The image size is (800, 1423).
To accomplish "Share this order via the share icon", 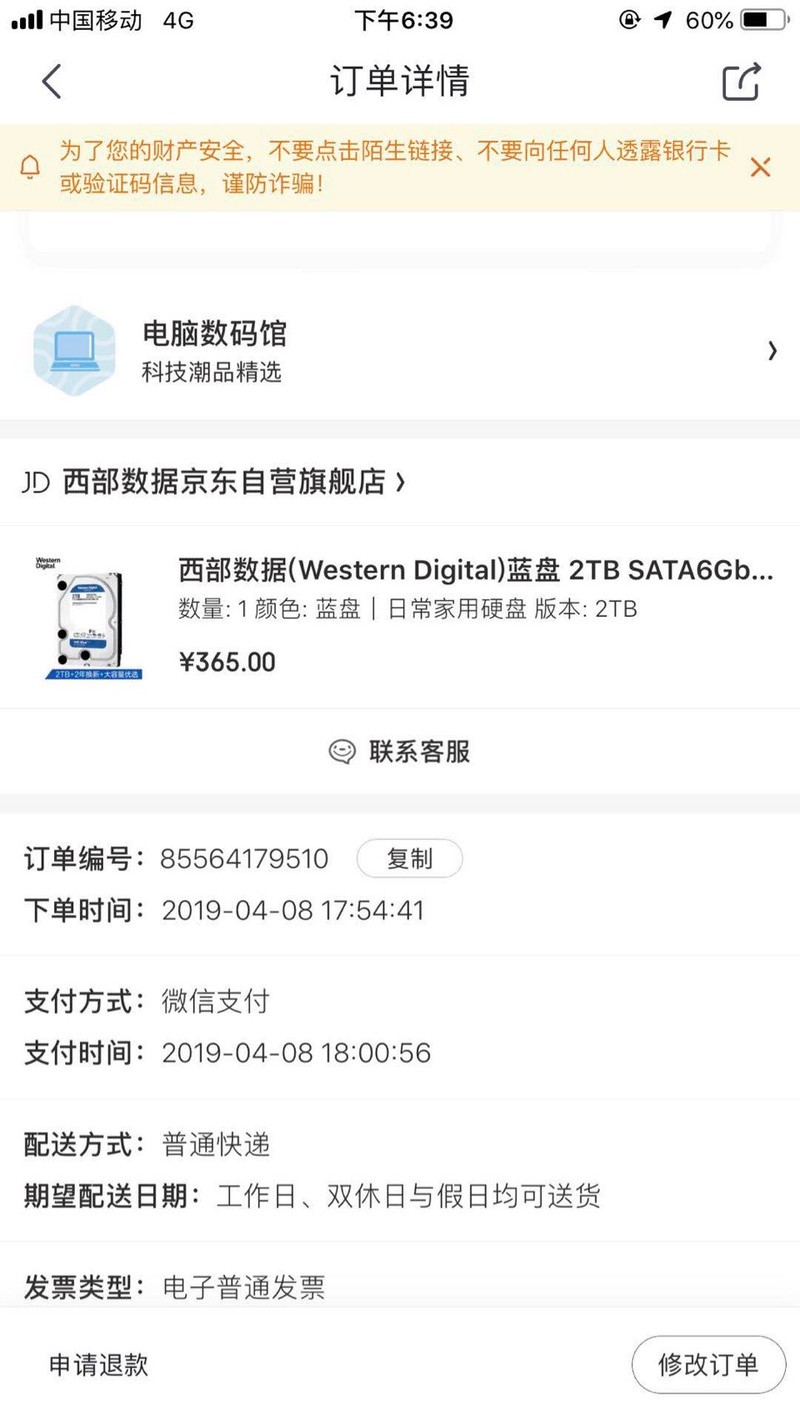I will click(742, 81).
